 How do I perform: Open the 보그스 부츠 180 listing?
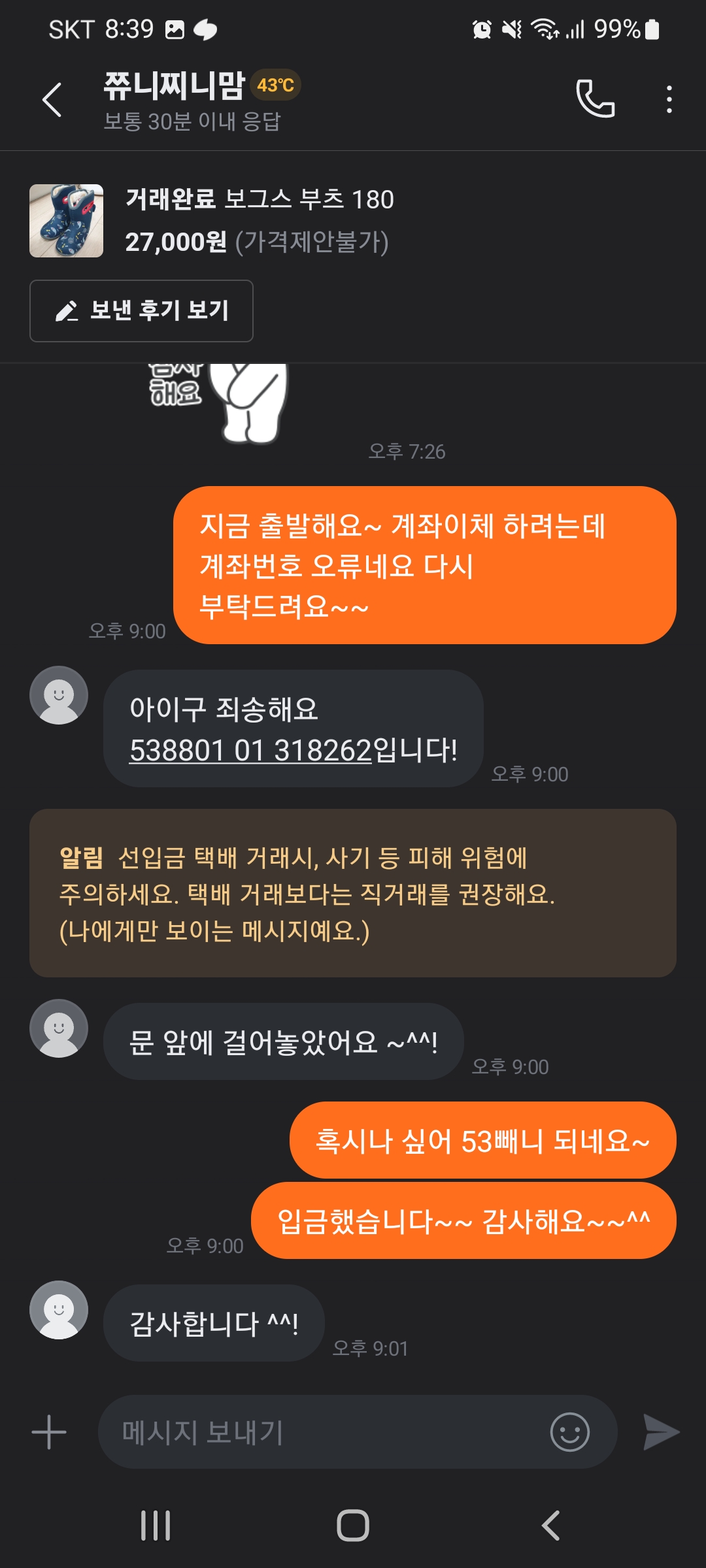pyautogui.click(x=259, y=221)
